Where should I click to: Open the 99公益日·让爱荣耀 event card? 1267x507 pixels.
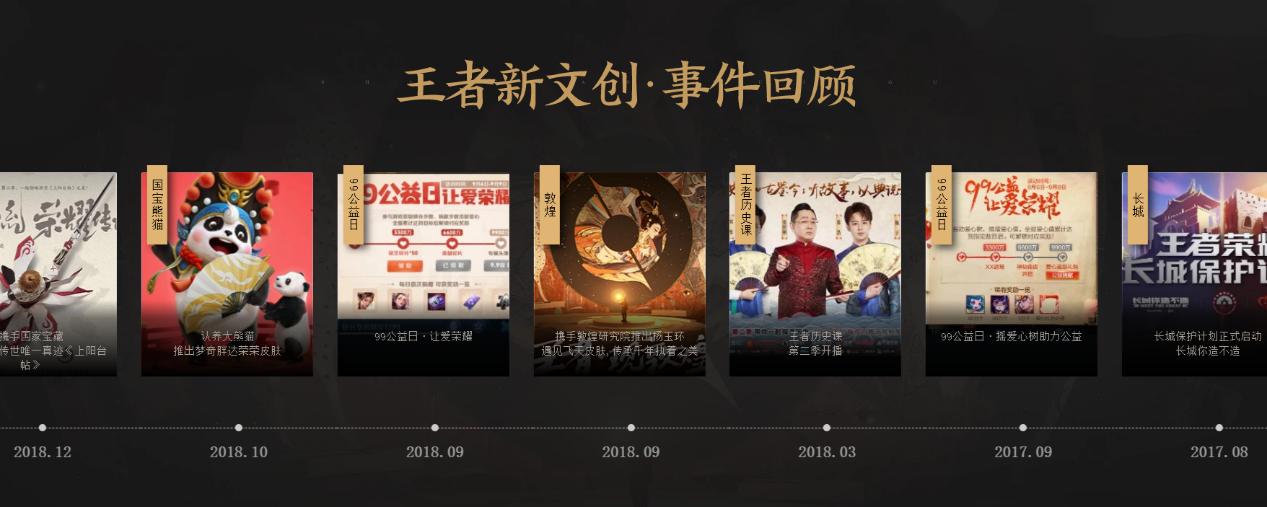423,274
